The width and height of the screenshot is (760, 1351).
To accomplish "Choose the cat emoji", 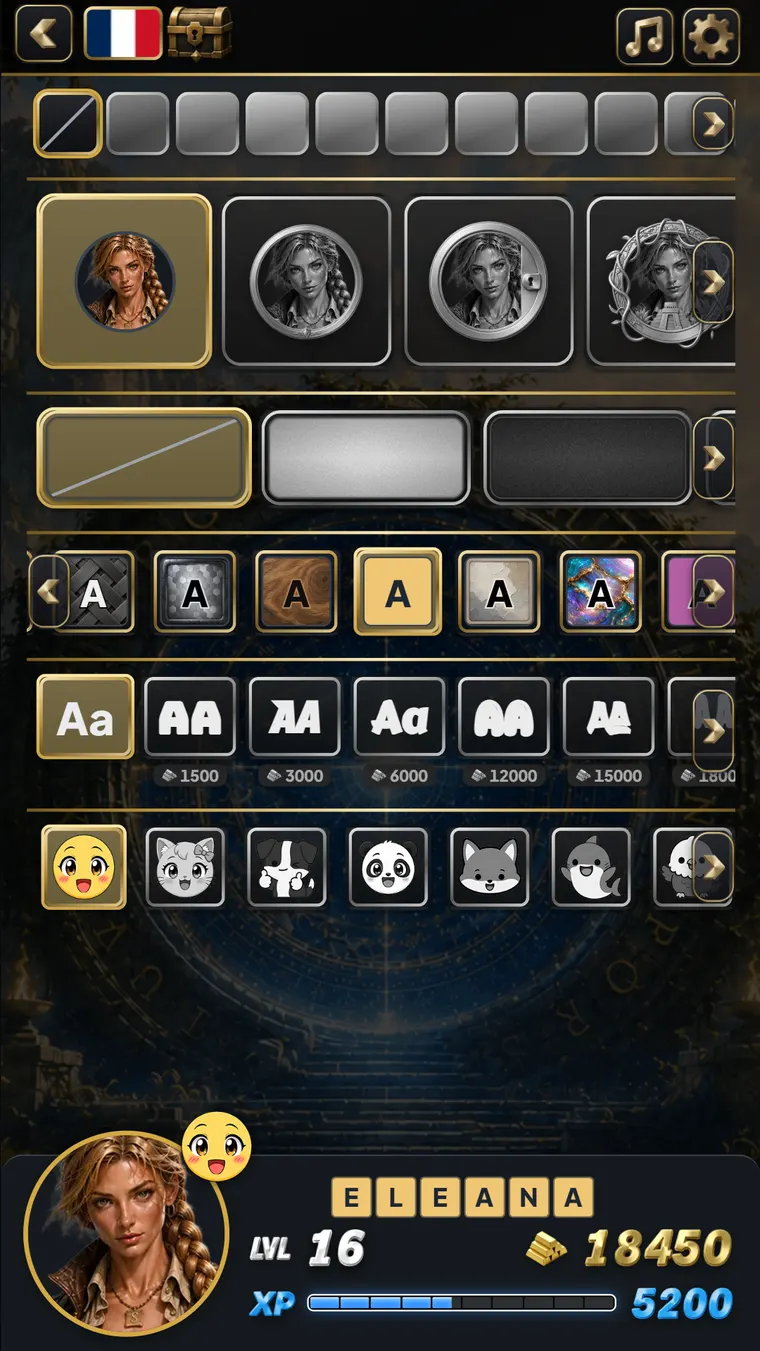I will tap(185, 867).
